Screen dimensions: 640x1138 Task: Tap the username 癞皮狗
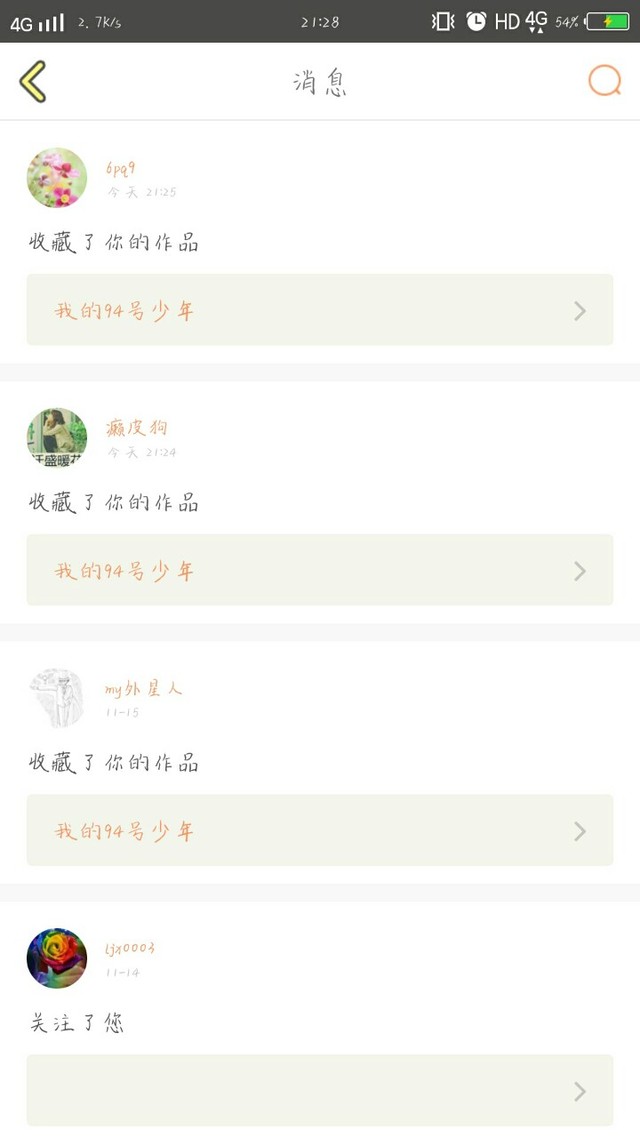pyautogui.click(x=137, y=428)
